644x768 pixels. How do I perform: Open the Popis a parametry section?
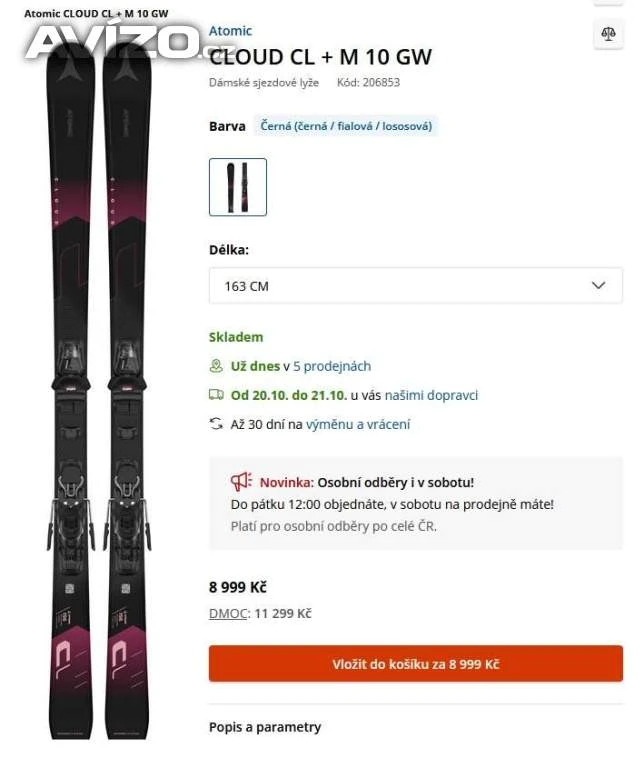coord(265,727)
